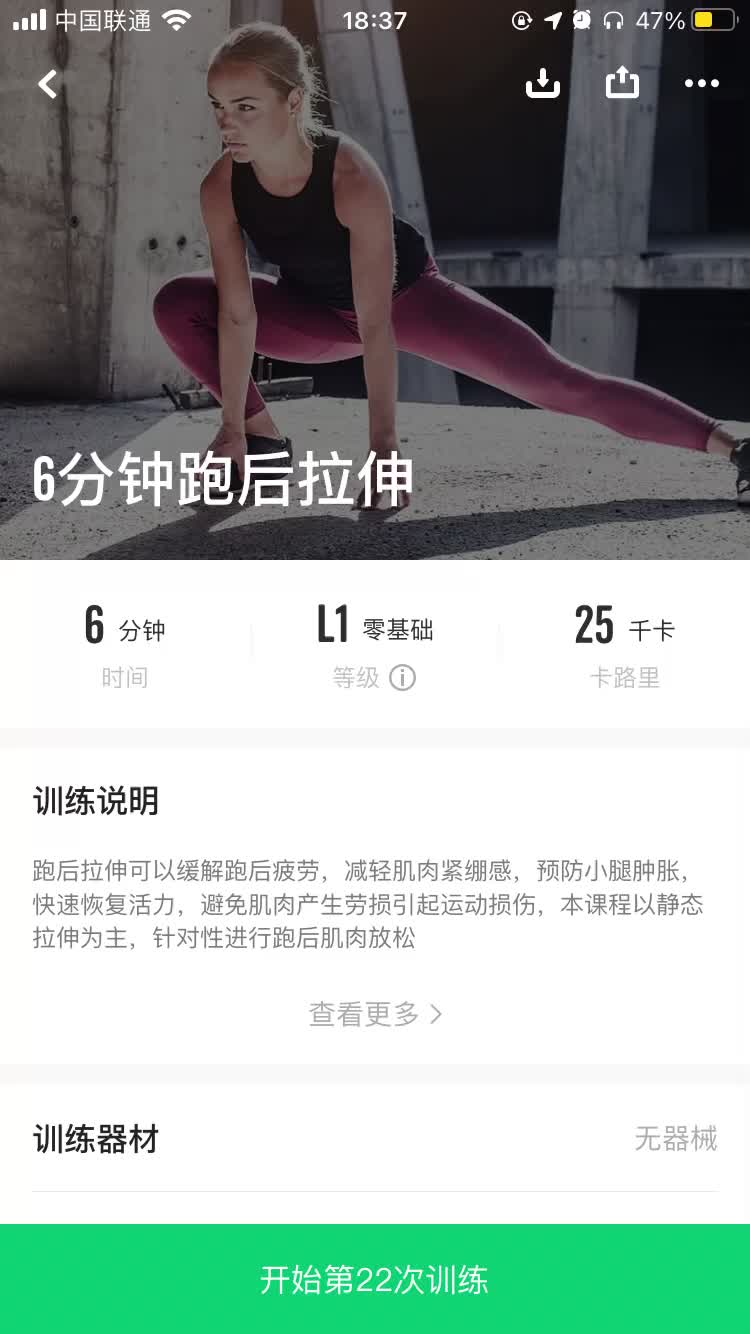This screenshot has height=1334, width=750.
Task: Tap the battery level indicator
Action: (x=712, y=18)
